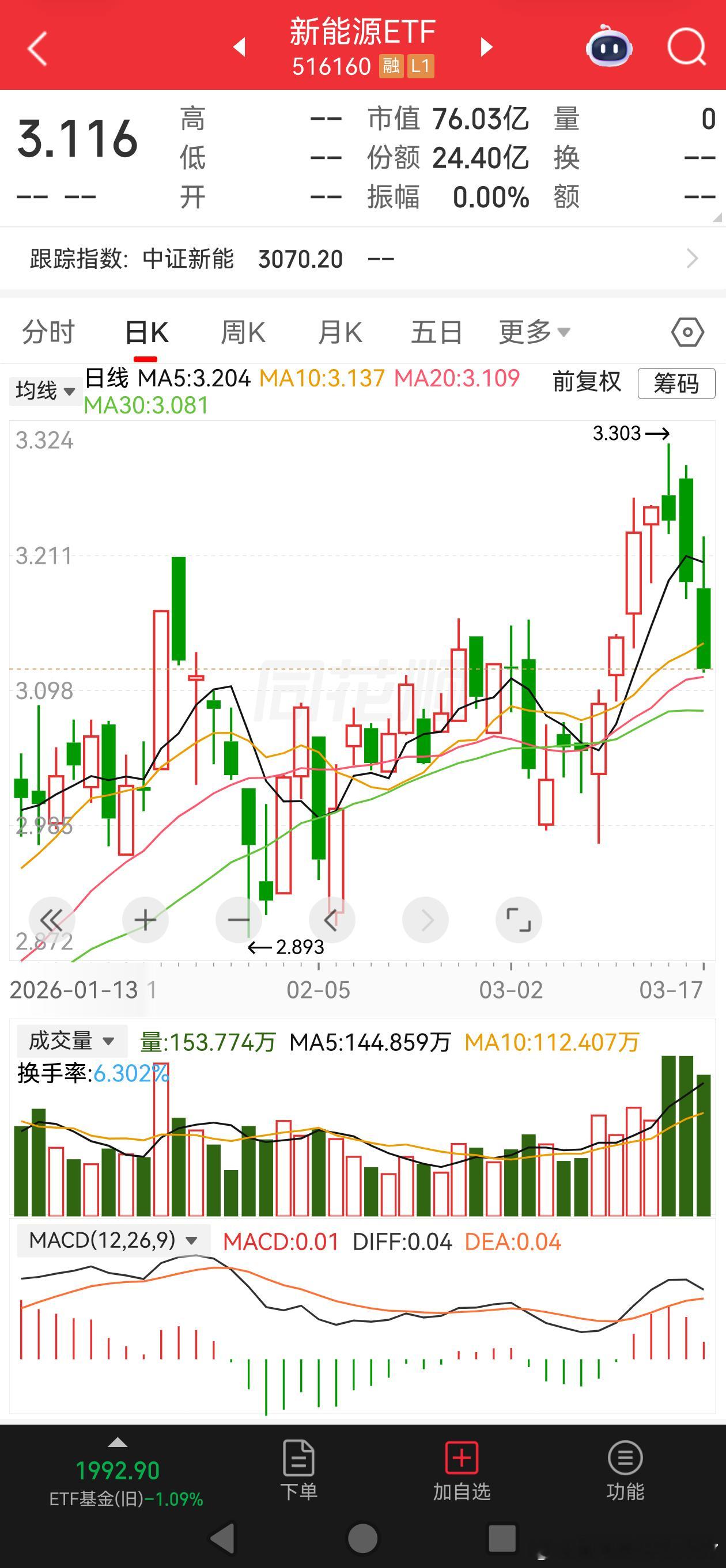Screen dimensions: 726x1568
Task: Open the 功能 menu
Action: coord(625,1470)
